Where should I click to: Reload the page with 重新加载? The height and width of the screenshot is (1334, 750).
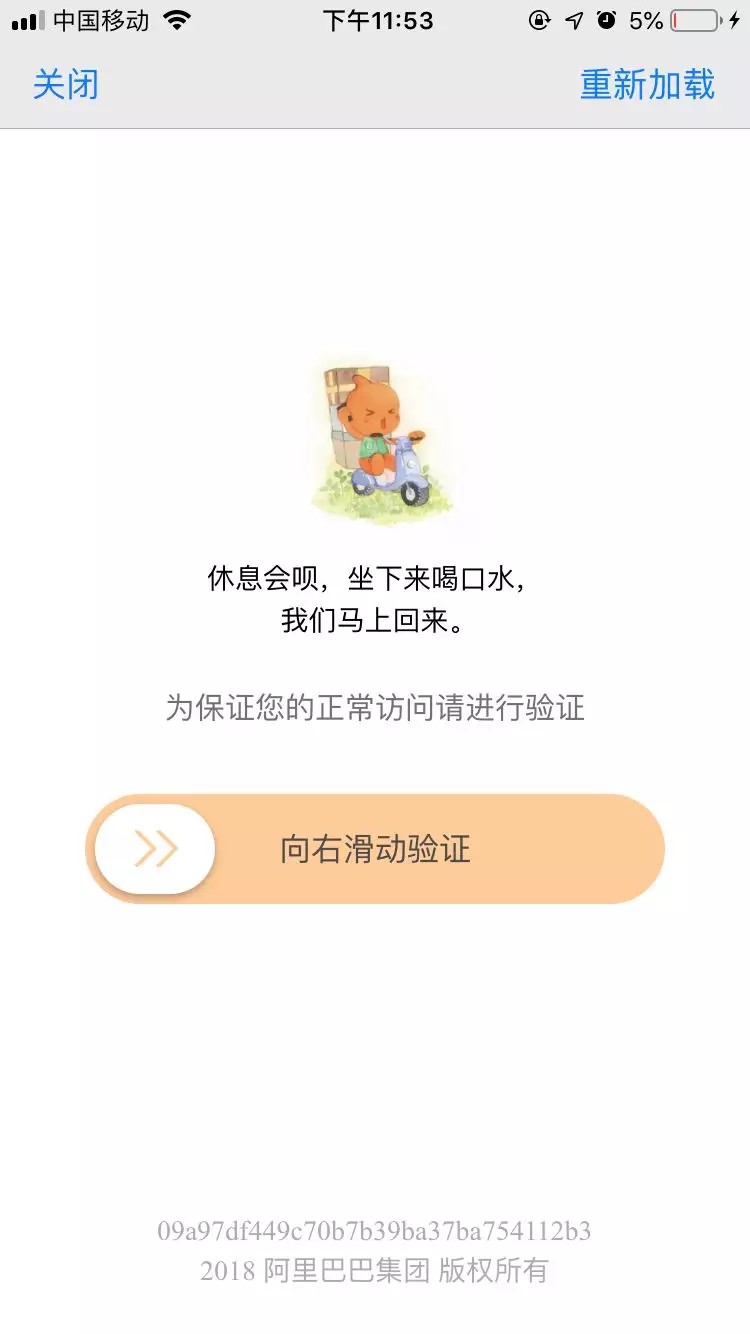tap(647, 84)
